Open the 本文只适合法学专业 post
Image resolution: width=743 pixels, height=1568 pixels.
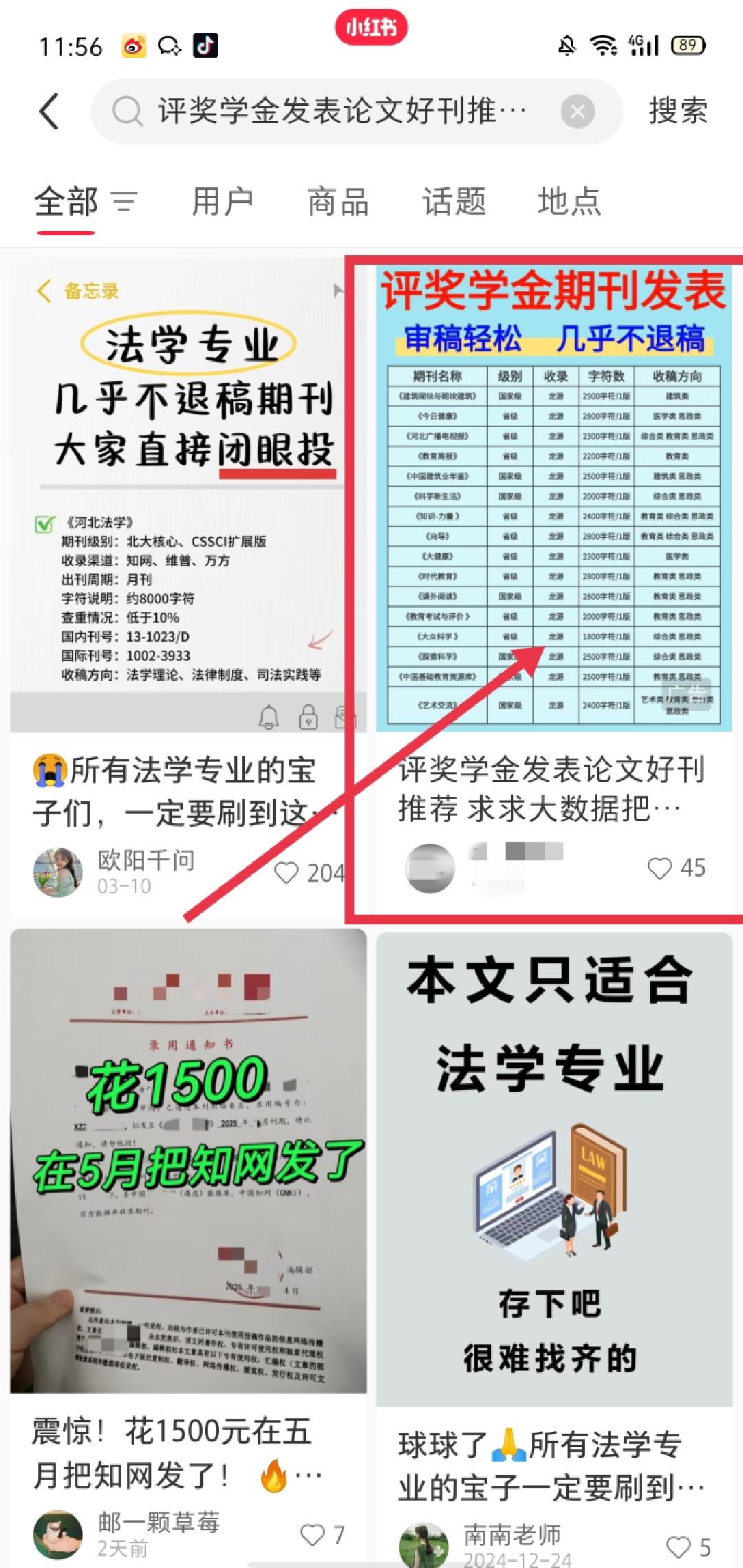coord(553,1169)
